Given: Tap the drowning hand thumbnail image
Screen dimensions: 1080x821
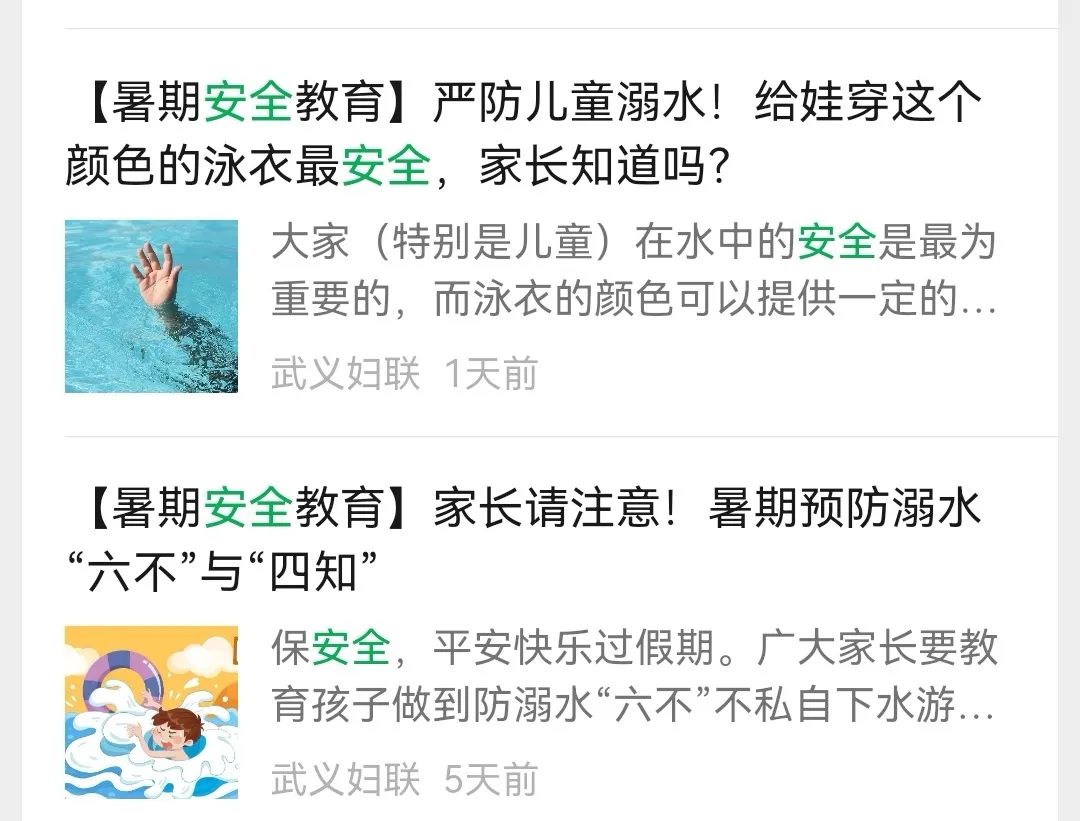Looking at the screenshot, I should [x=151, y=306].
